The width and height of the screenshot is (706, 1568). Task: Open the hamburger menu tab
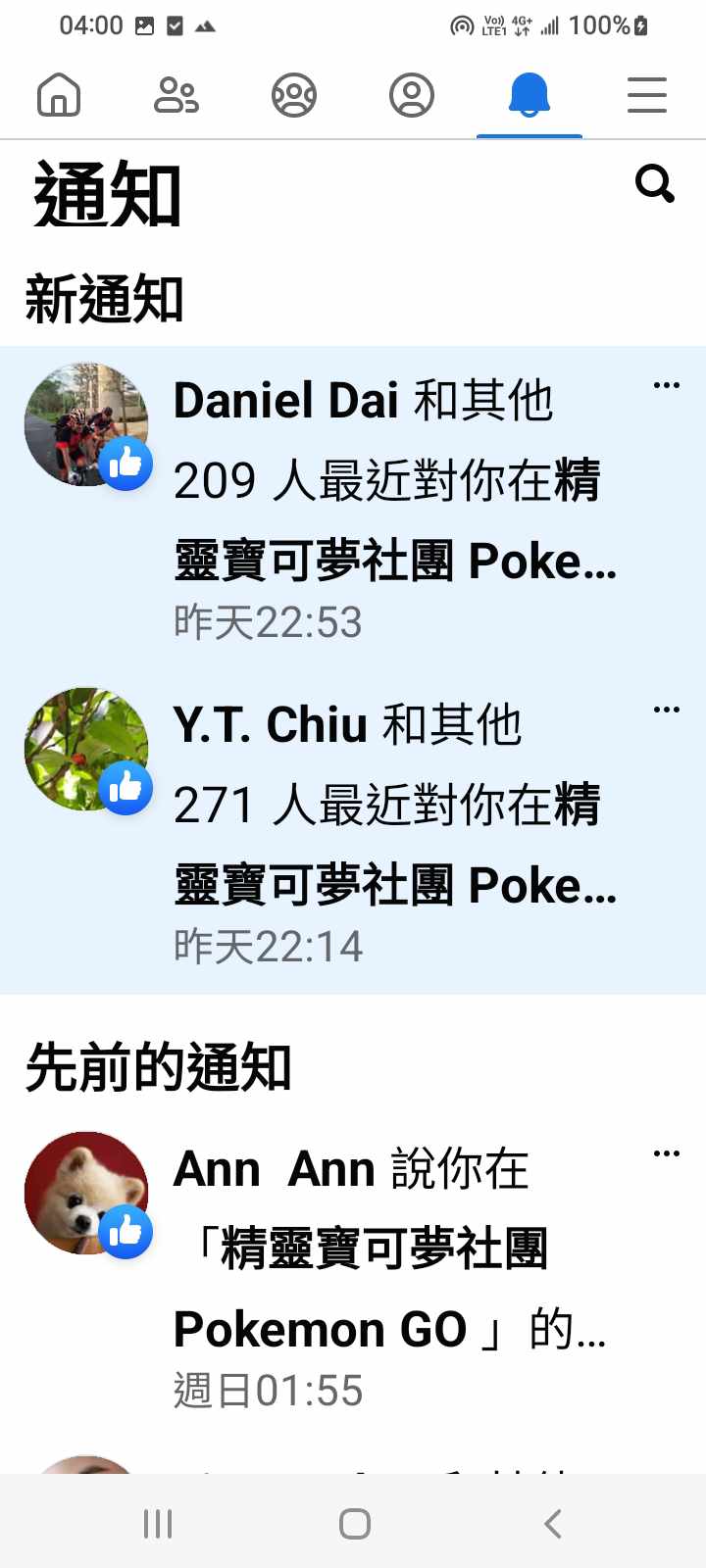tap(647, 96)
